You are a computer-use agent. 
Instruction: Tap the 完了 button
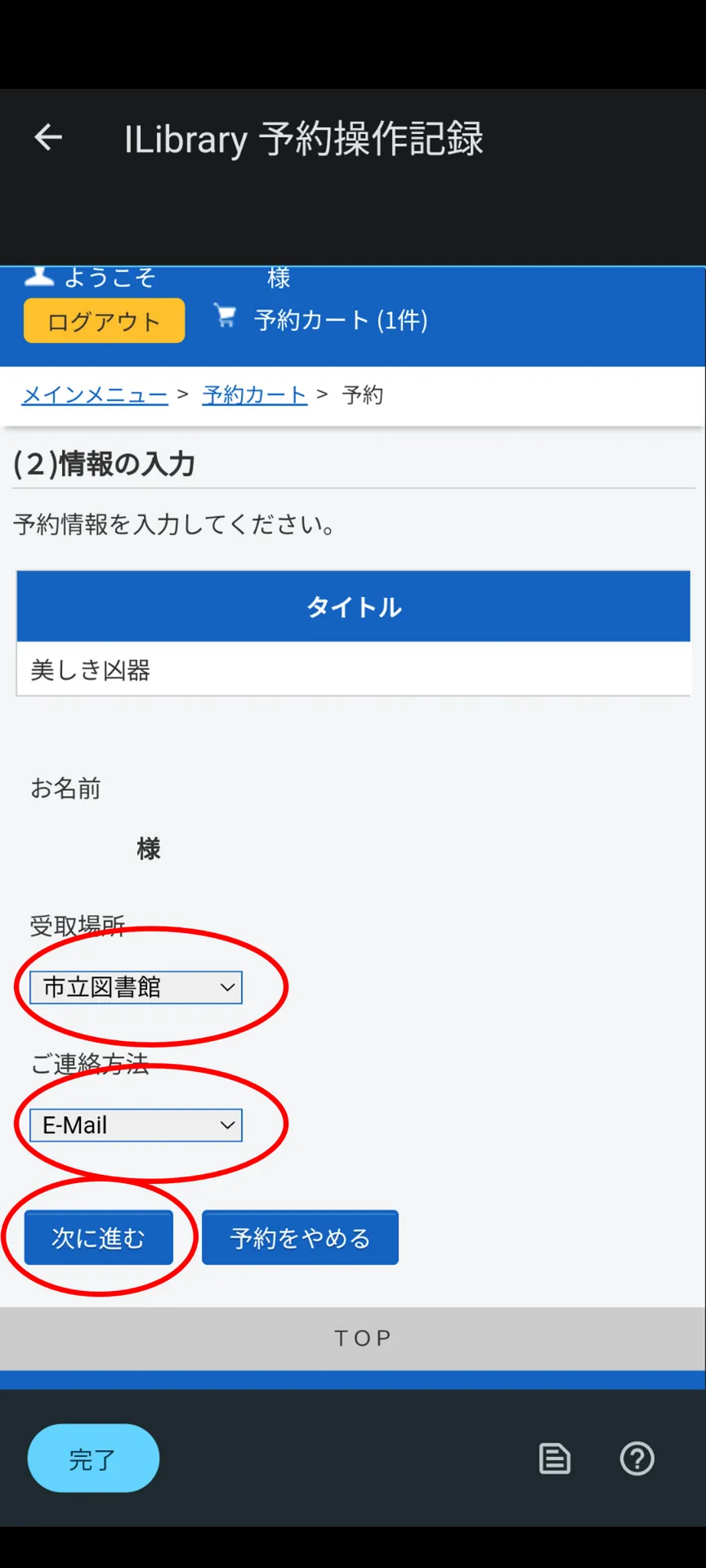click(93, 1459)
